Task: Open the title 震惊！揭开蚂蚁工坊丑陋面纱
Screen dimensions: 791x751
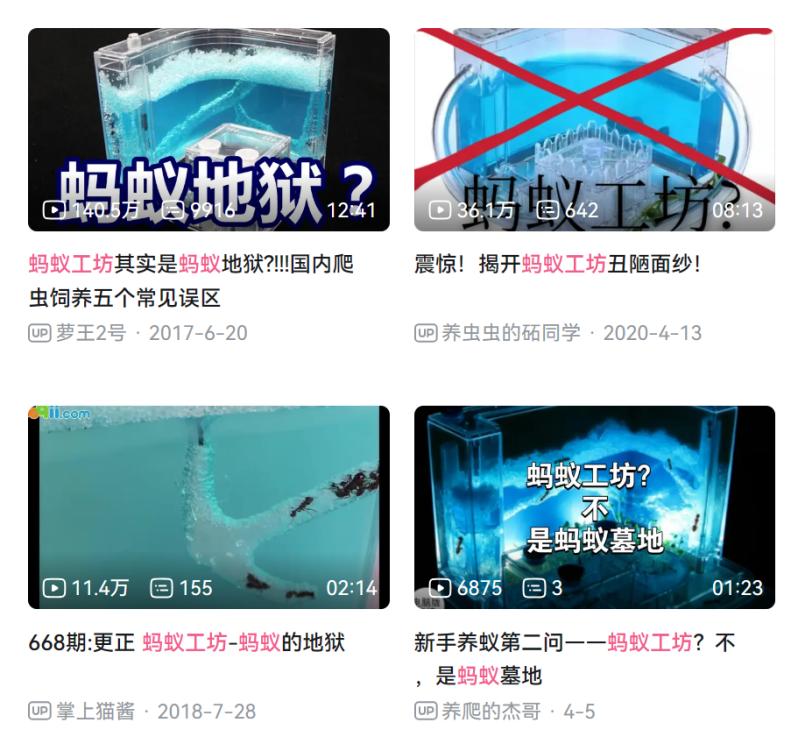Action: point(557,265)
